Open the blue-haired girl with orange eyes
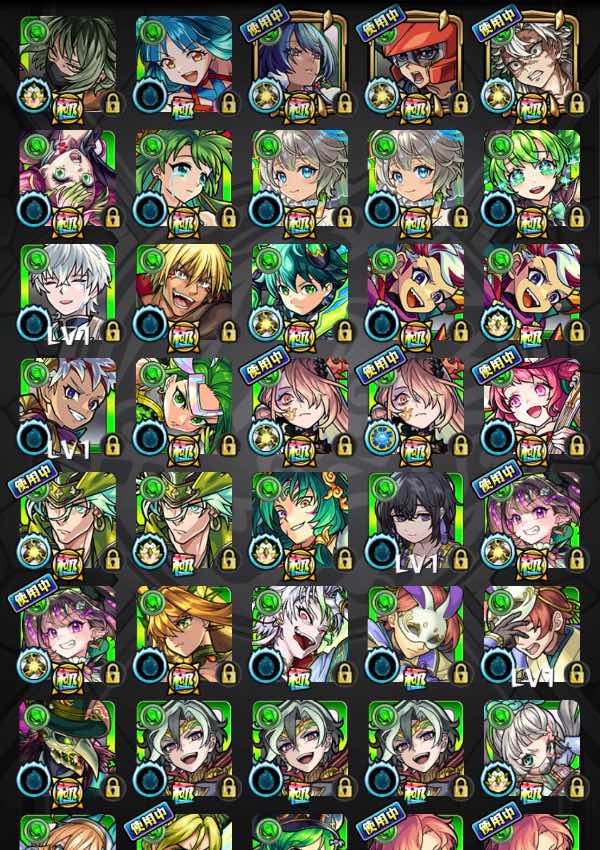600x850 pixels. coord(184,64)
